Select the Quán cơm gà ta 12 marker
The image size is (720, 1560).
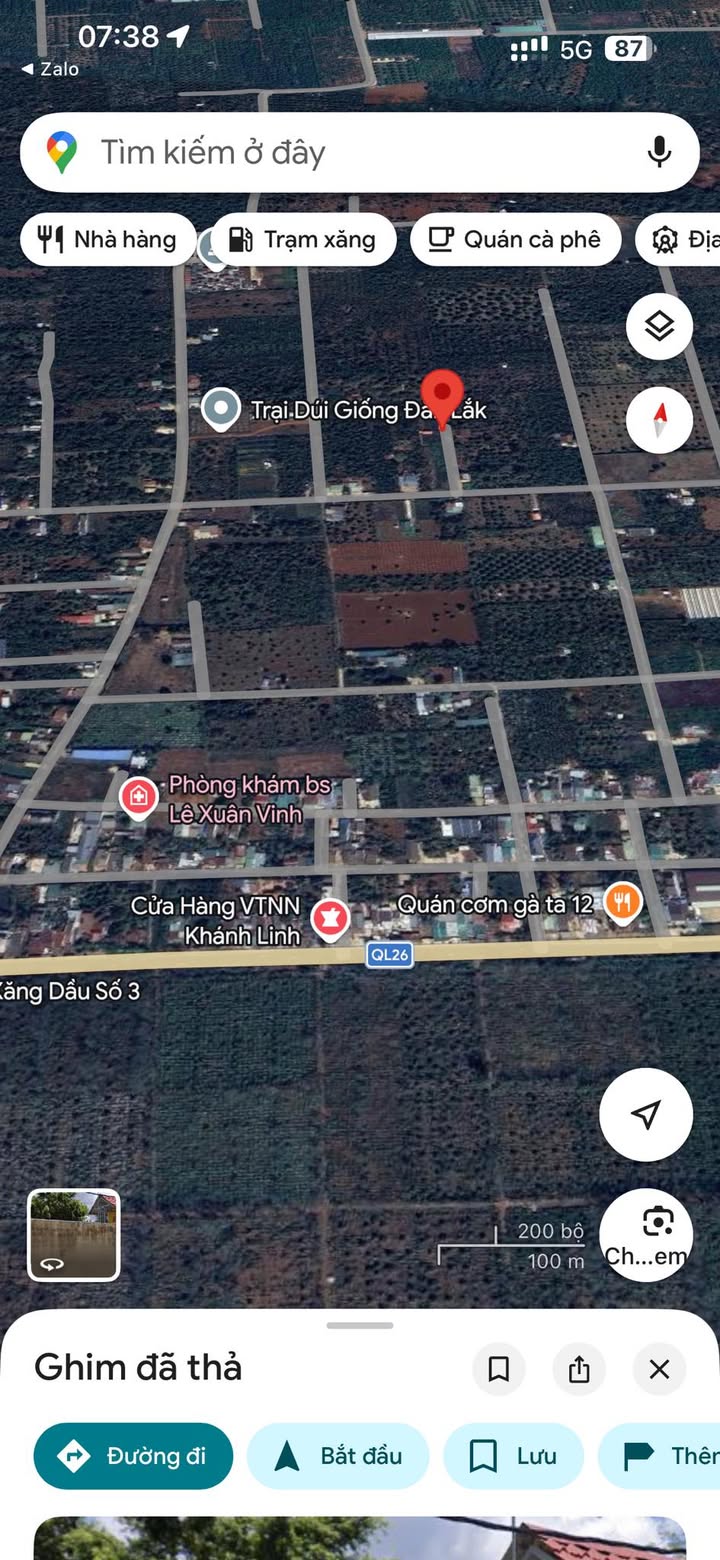tap(622, 903)
